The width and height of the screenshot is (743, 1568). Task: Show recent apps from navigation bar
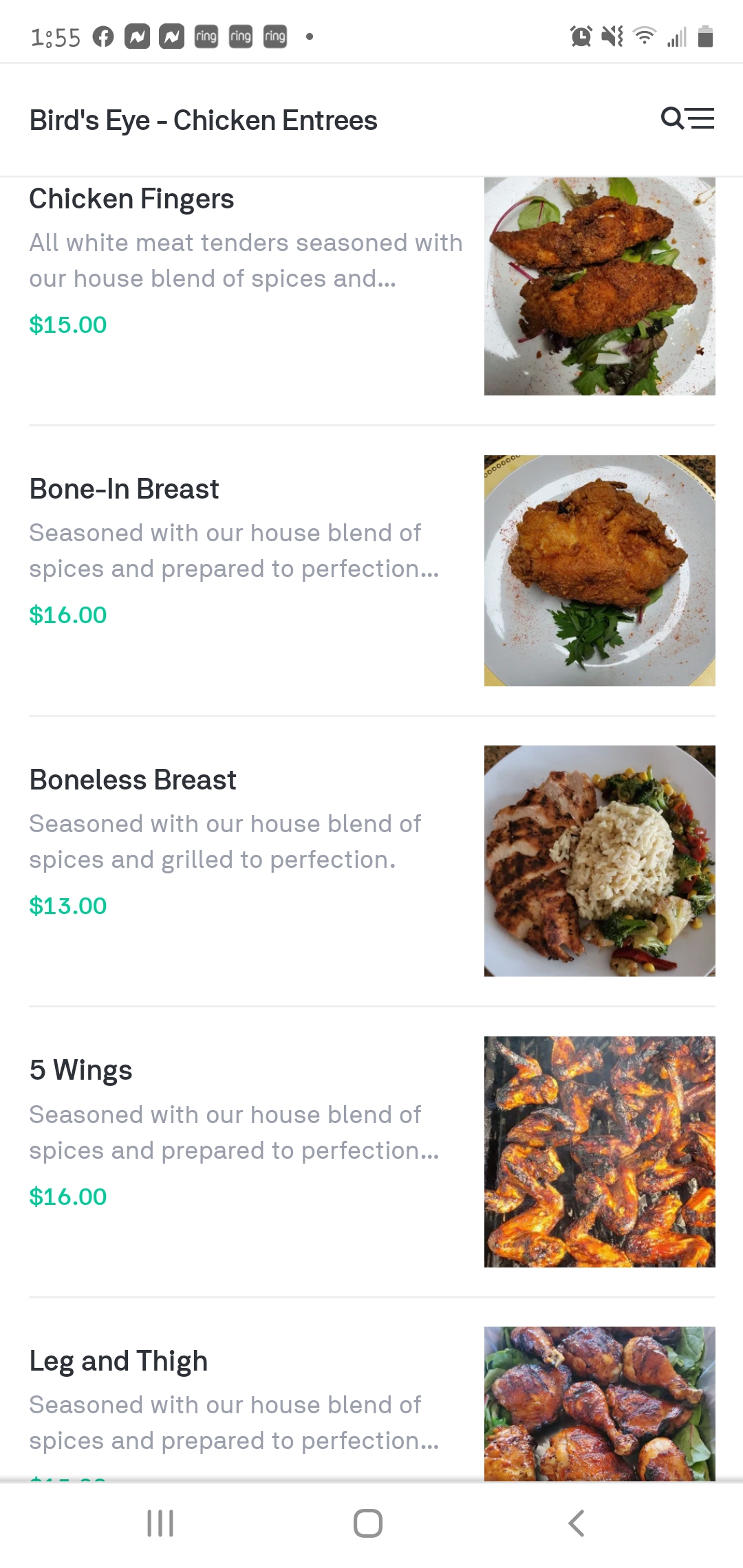click(160, 1523)
